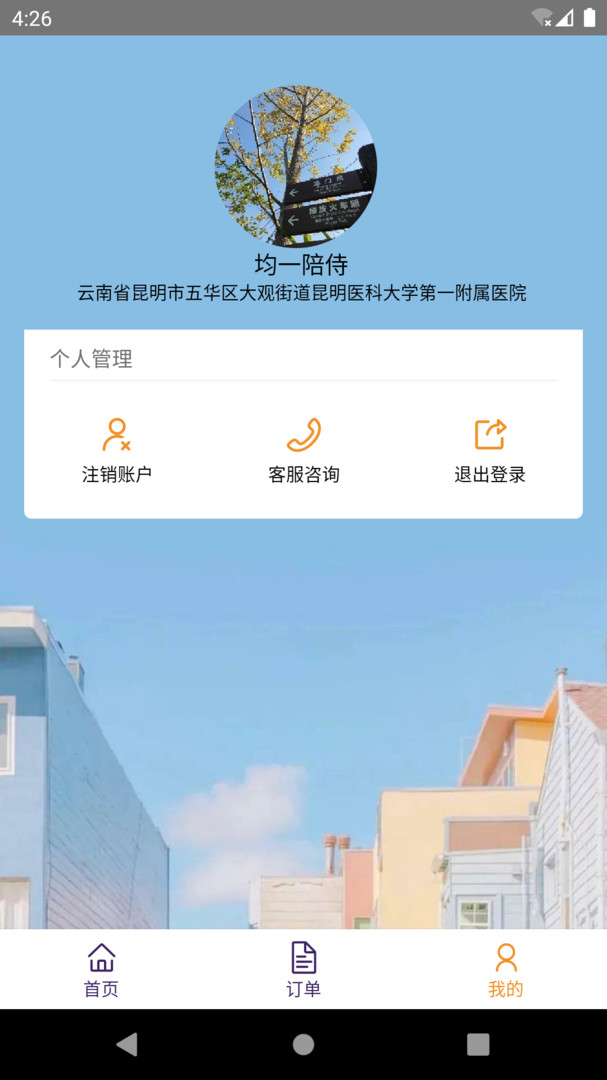Tap the round profile avatar photo
This screenshot has height=1080, width=607.
click(296, 166)
